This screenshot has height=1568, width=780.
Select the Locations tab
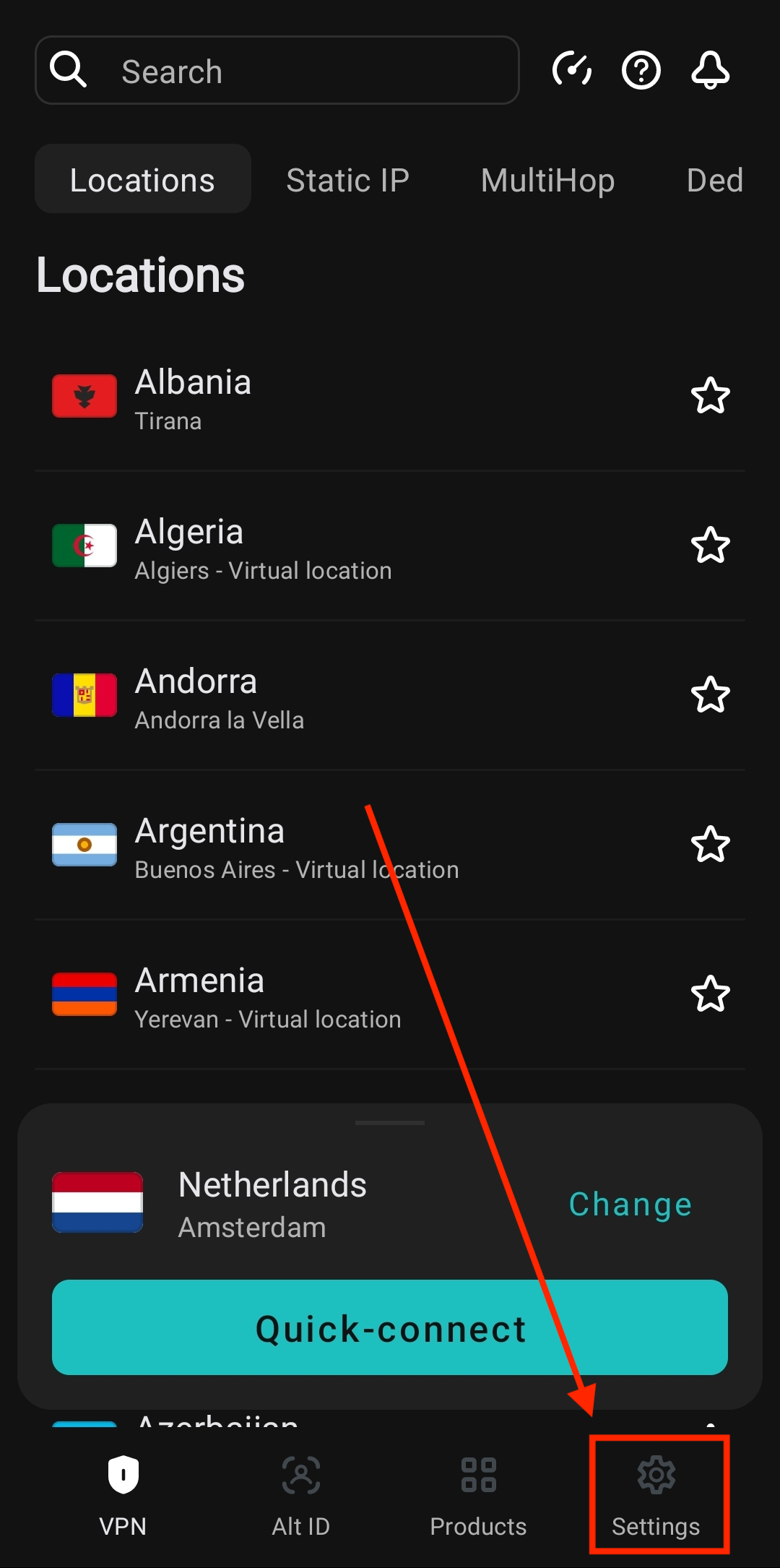click(x=142, y=180)
